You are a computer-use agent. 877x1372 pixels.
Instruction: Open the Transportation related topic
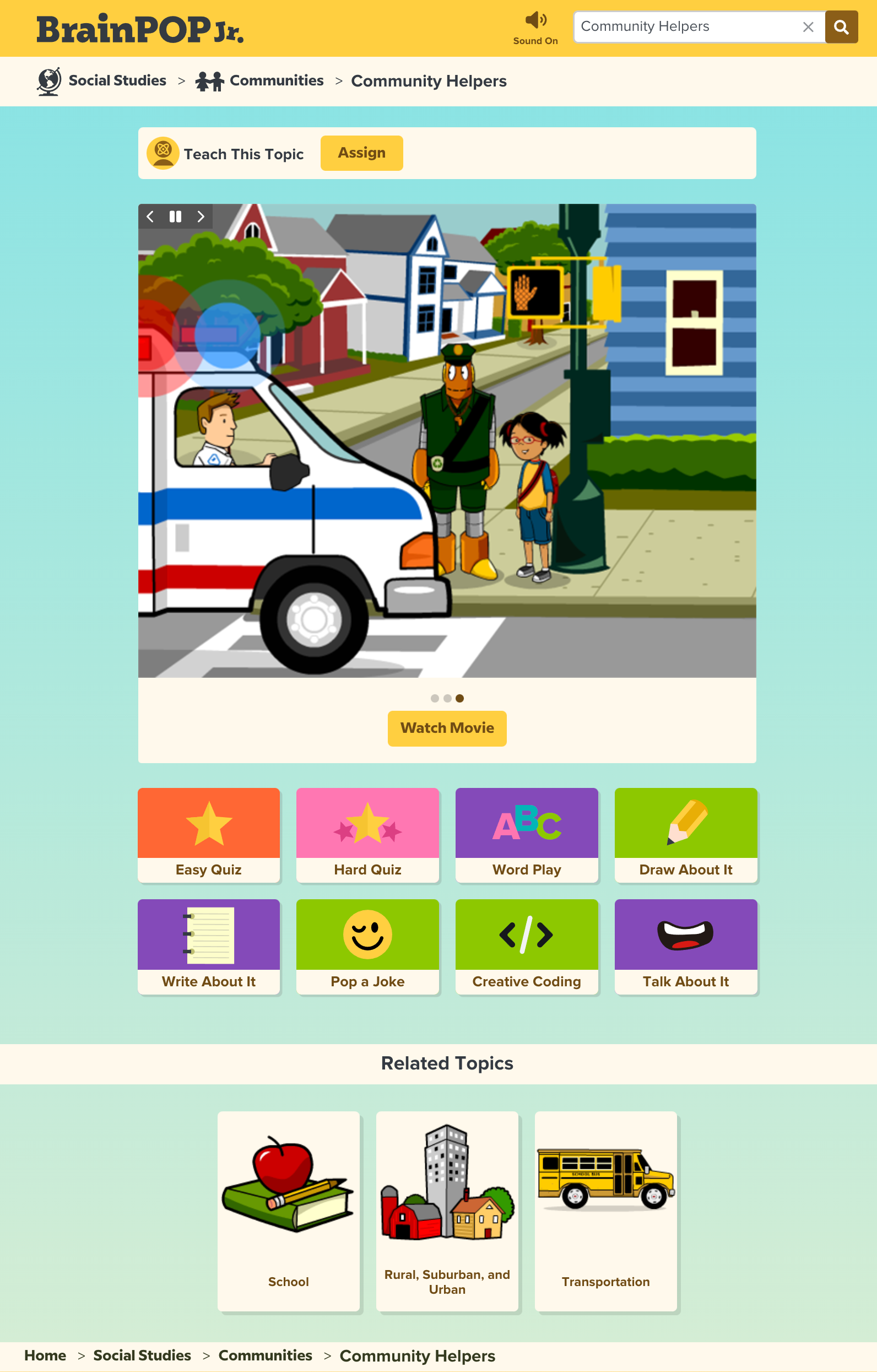tap(605, 1210)
